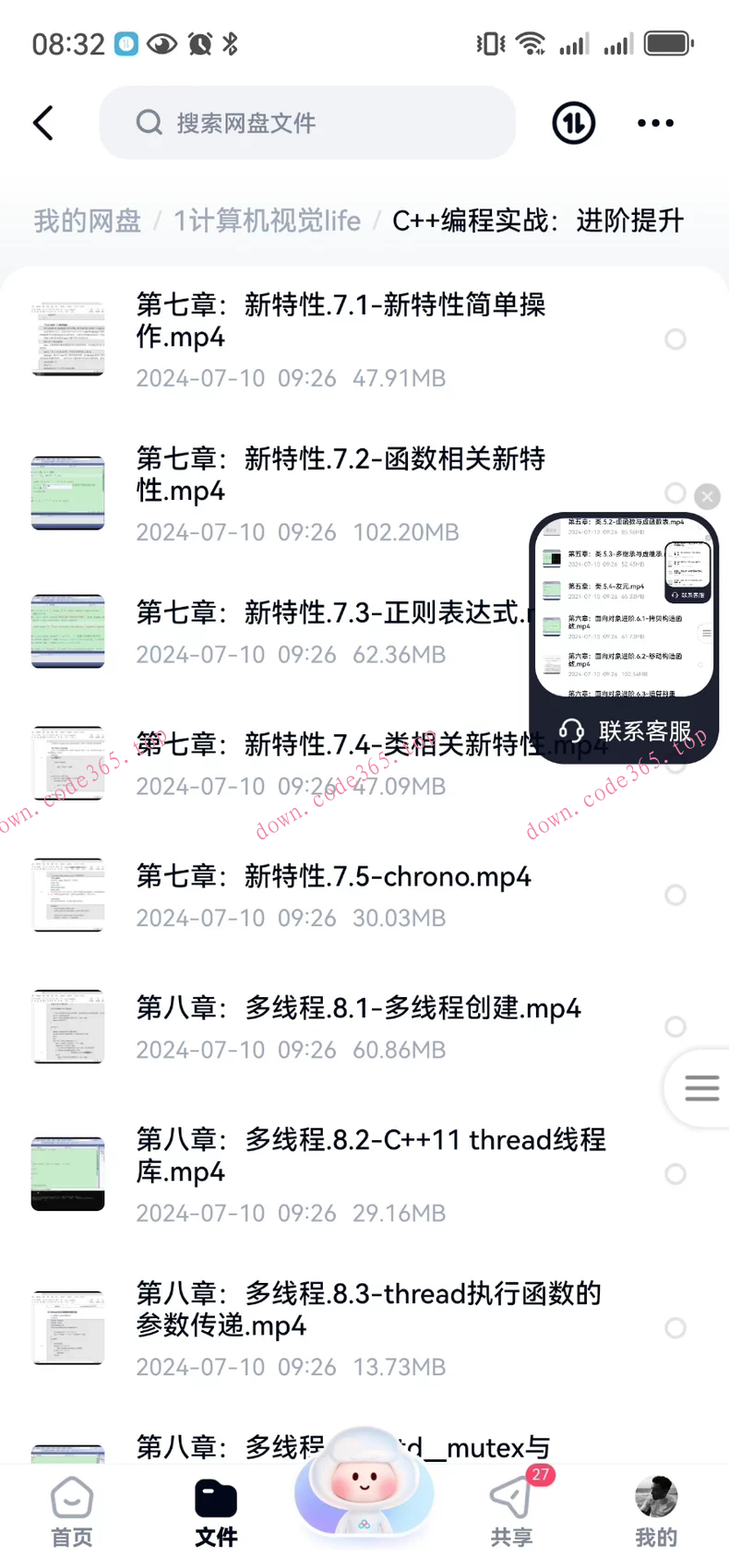Screen dimensions: 729x1568
Task: Open 多线程.8.3-thread执行函数的参数传递.mp4
Action: click(x=364, y=1310)
